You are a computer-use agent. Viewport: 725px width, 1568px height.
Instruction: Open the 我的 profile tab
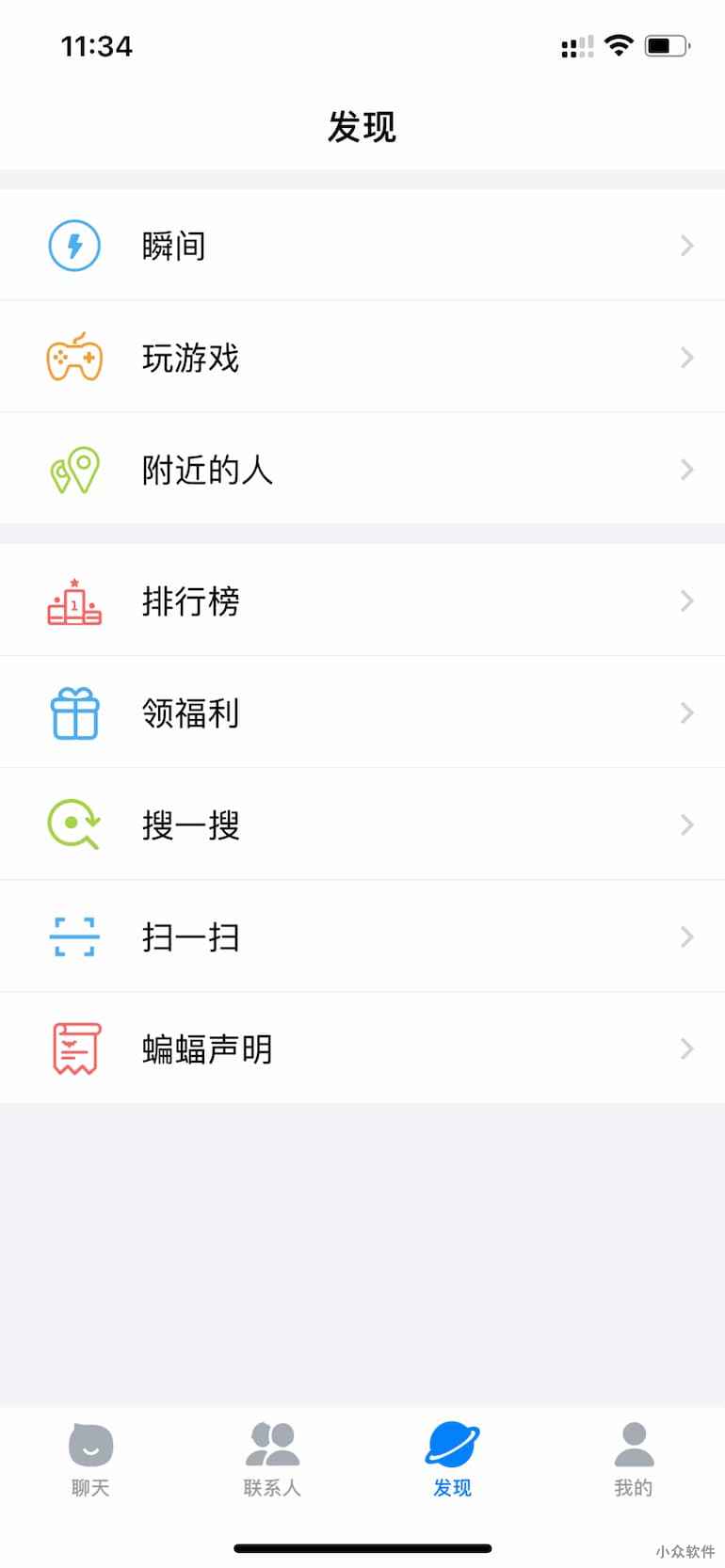[x=633, y=1457]
